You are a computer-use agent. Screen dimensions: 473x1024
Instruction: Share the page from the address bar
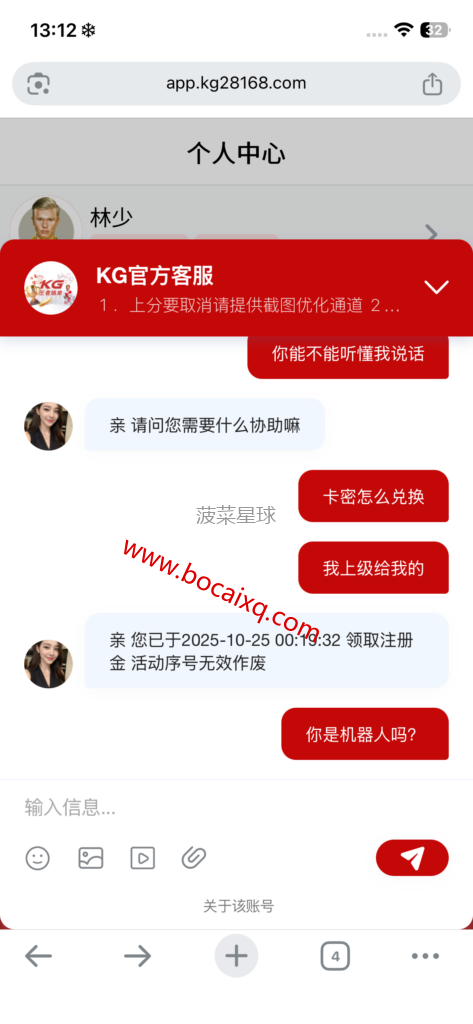pyautogui.click(x=432, y=84)
